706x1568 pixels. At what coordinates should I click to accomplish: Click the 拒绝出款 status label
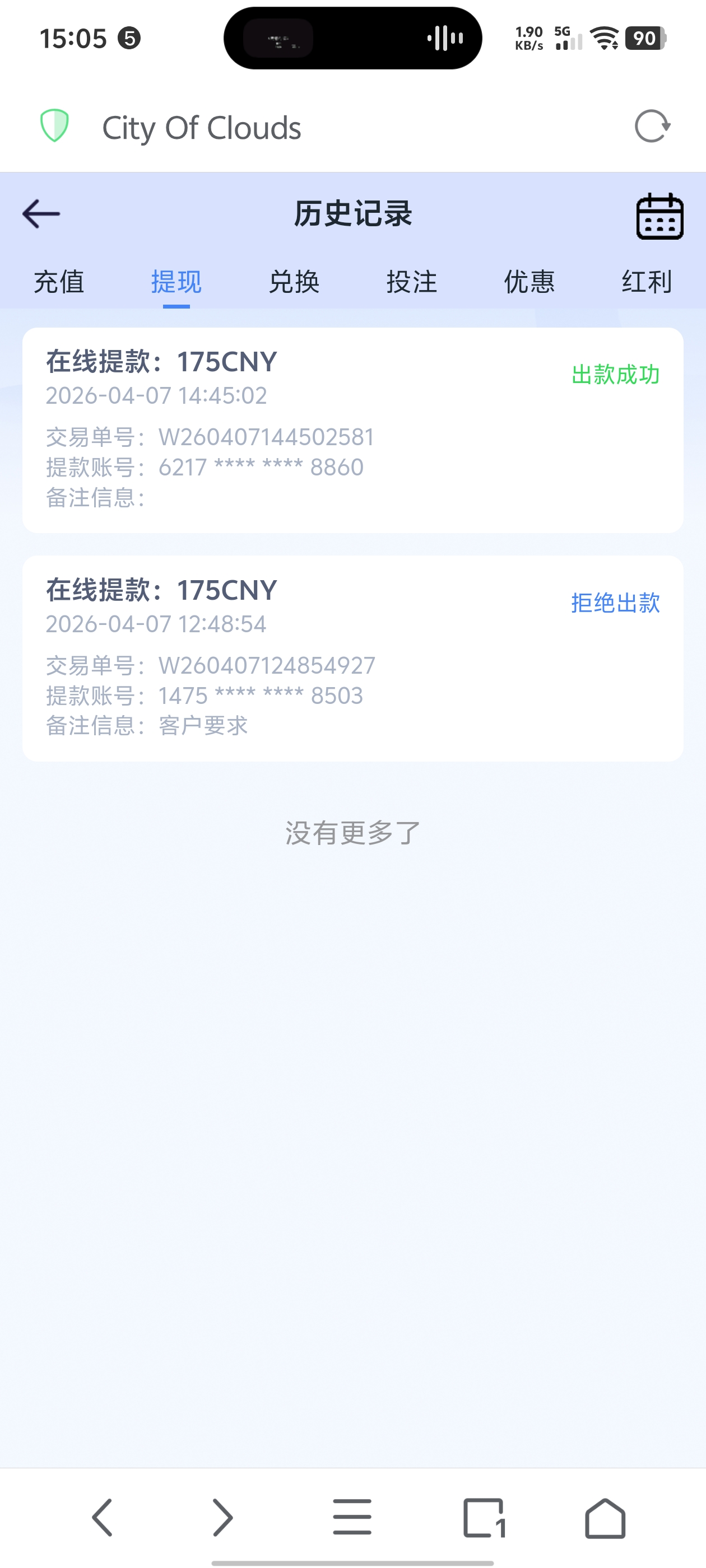click(614, 604)
